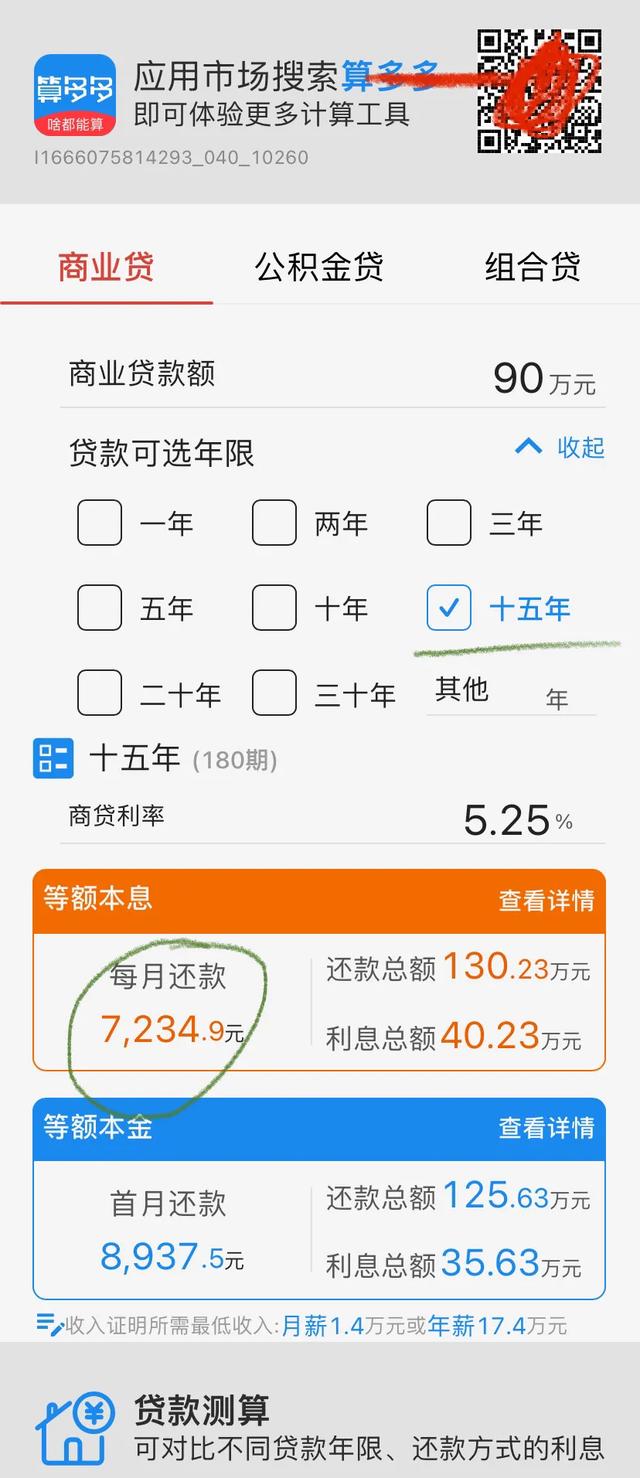Enter a custom term in 其他 年 field
640x1478 pixels.
coord(510,692)
